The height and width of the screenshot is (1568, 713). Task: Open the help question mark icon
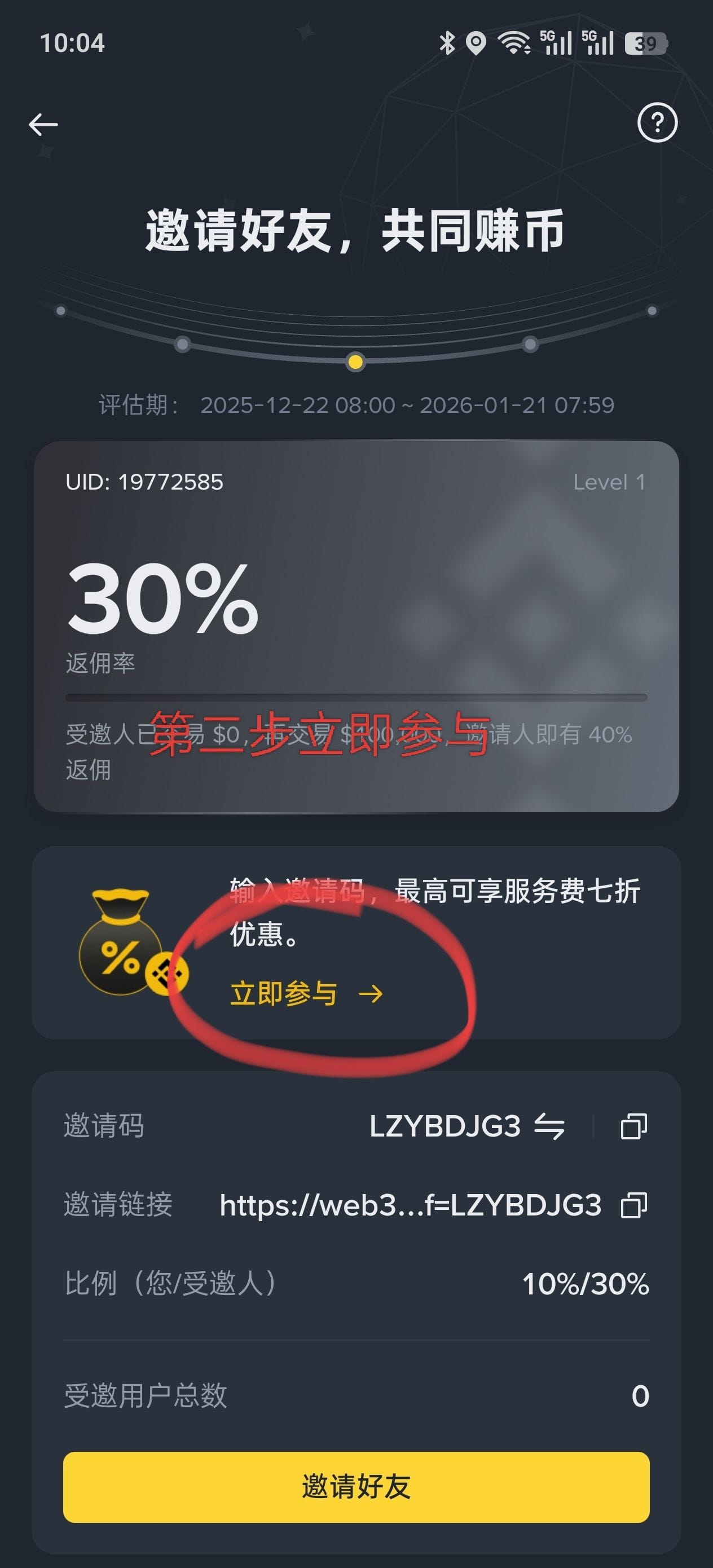[x=657, y=123]
